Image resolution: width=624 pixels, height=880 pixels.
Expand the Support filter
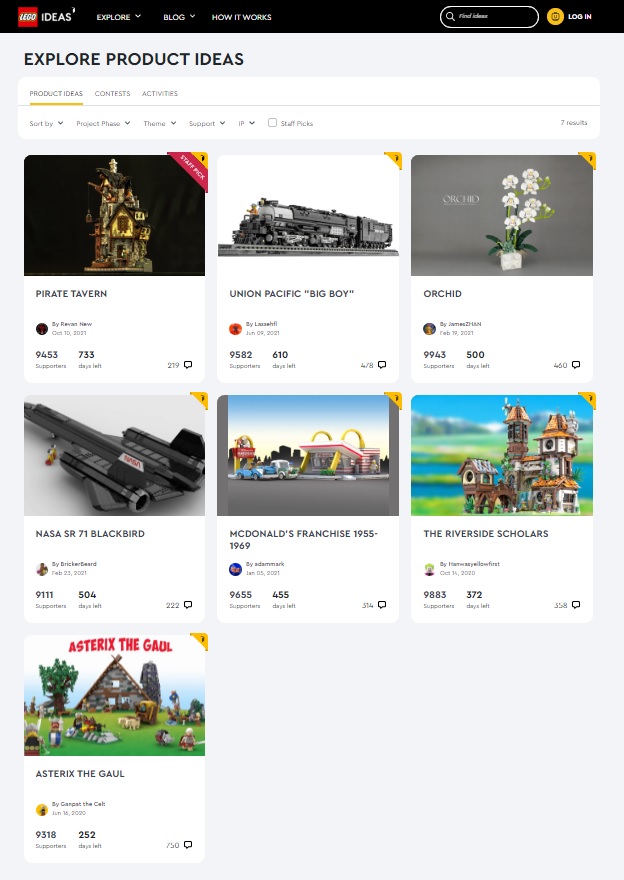tap(206, 124)
